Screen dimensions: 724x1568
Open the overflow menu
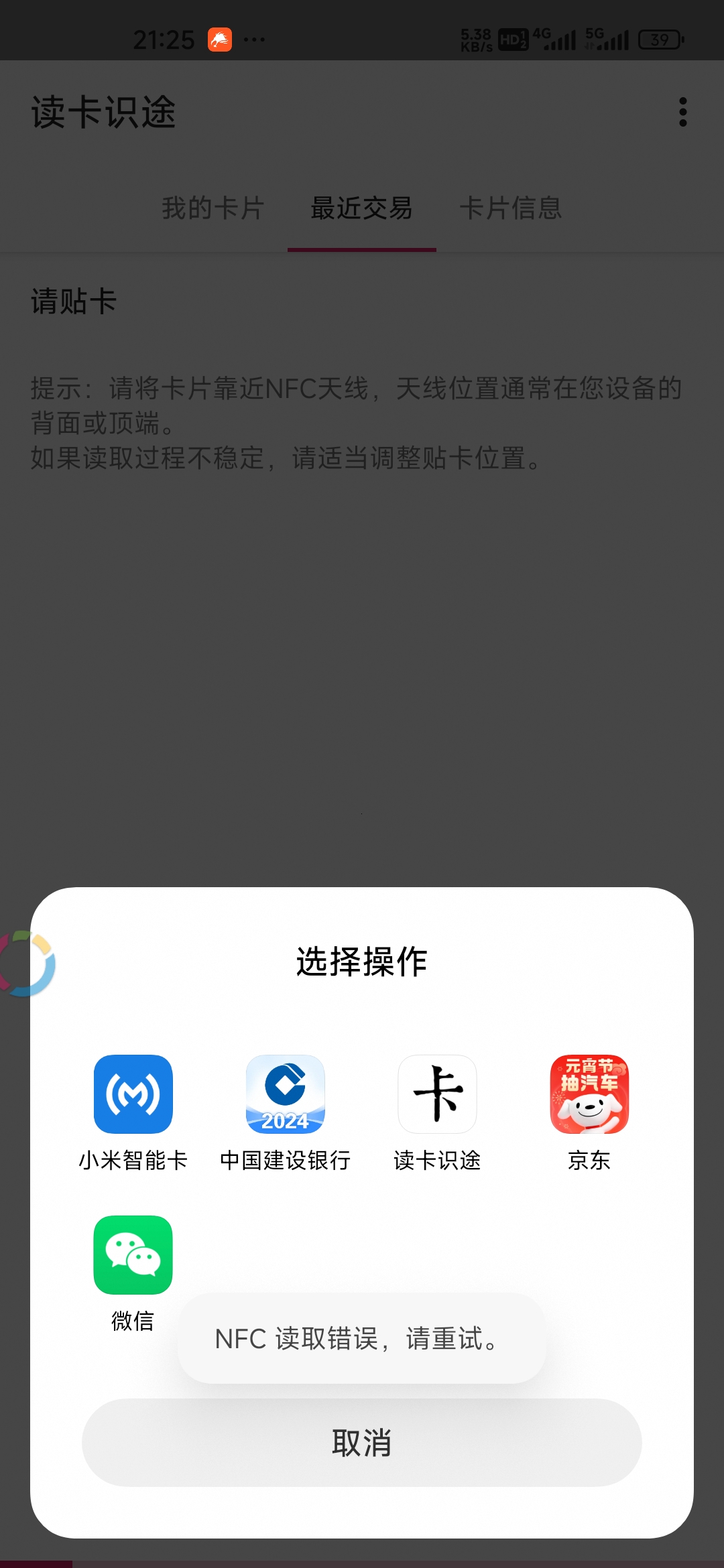click(x=682, y=112)
